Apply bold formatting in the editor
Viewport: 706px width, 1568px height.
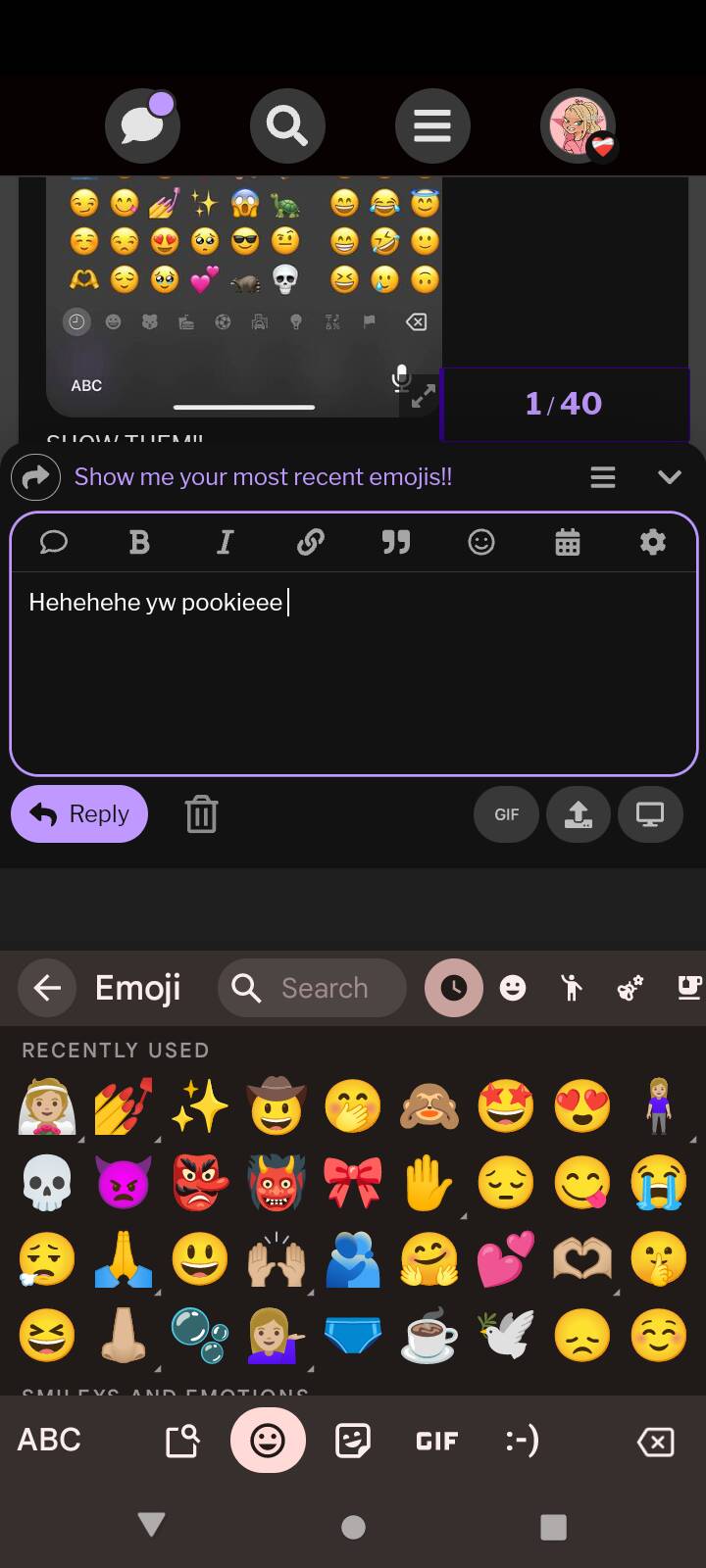tap(139, 542)
